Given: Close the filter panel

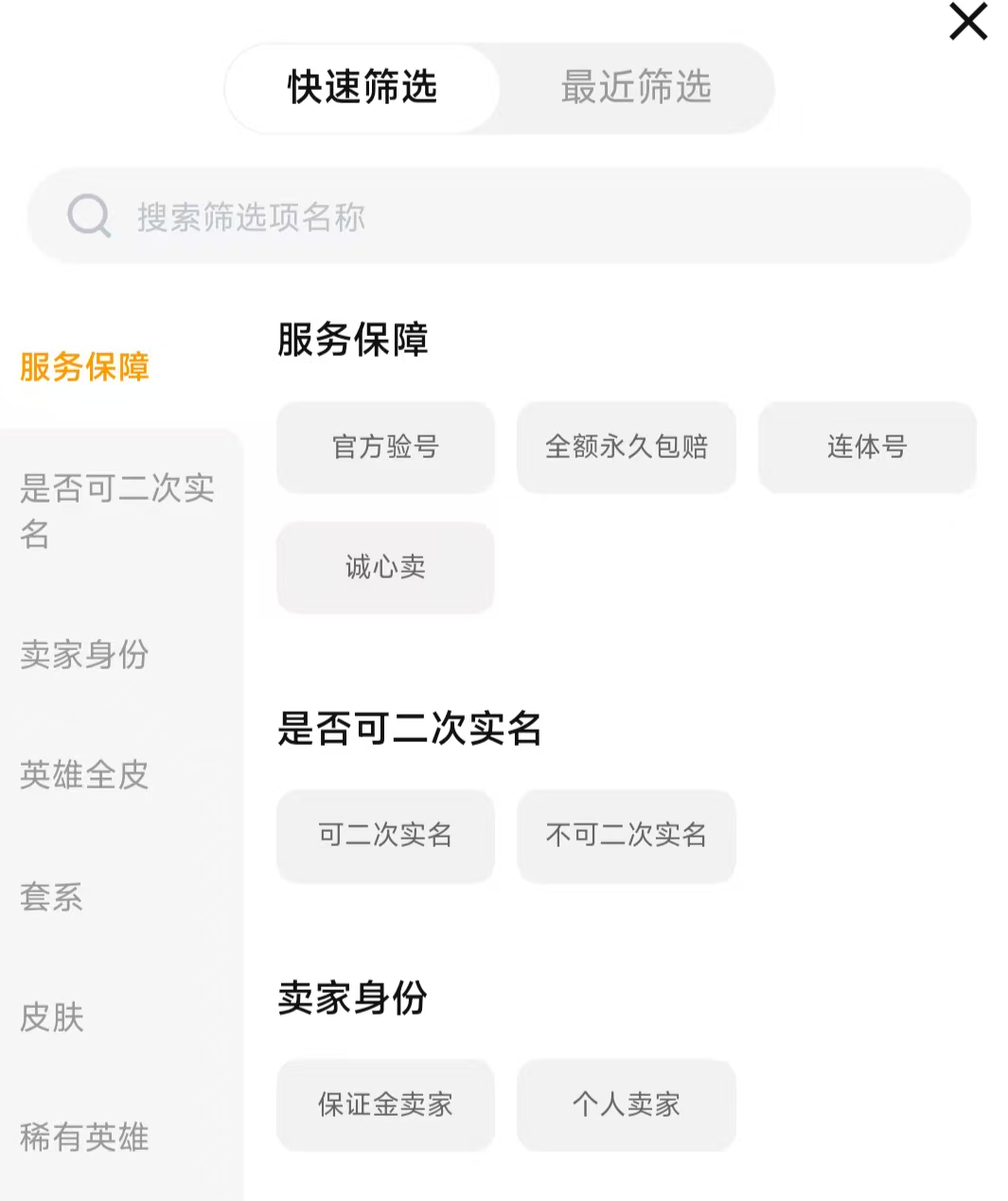Looking at the screenshot, I should pos(968,22).
